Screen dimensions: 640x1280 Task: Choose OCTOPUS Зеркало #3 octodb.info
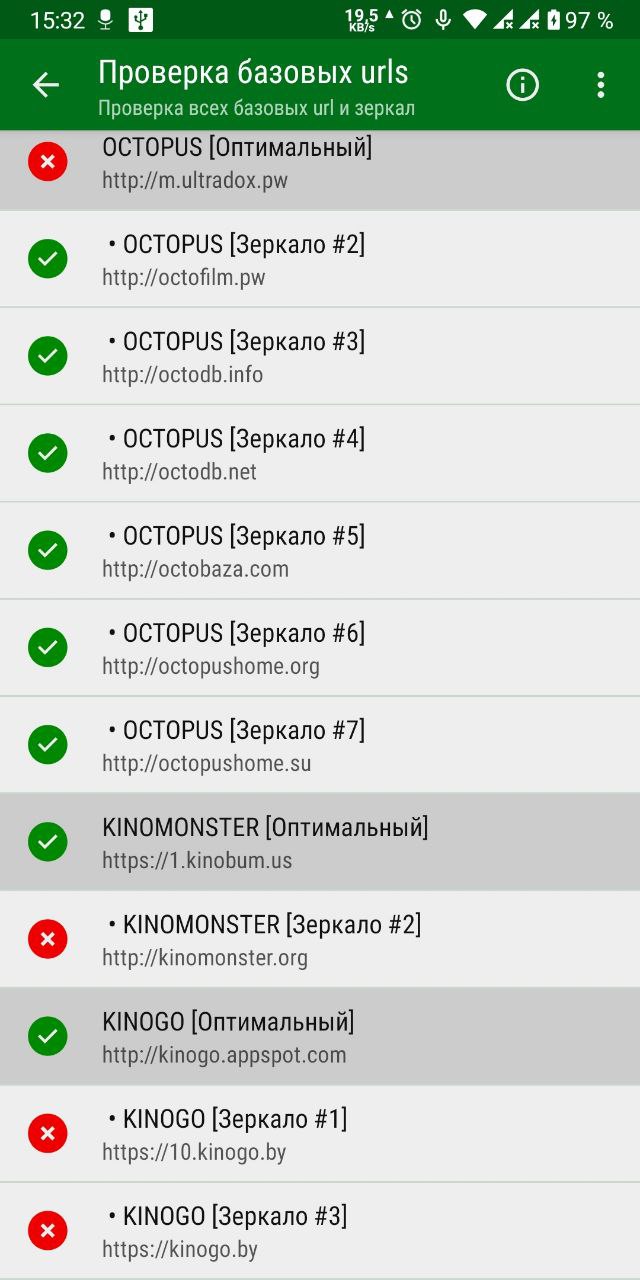coord(320,357)
